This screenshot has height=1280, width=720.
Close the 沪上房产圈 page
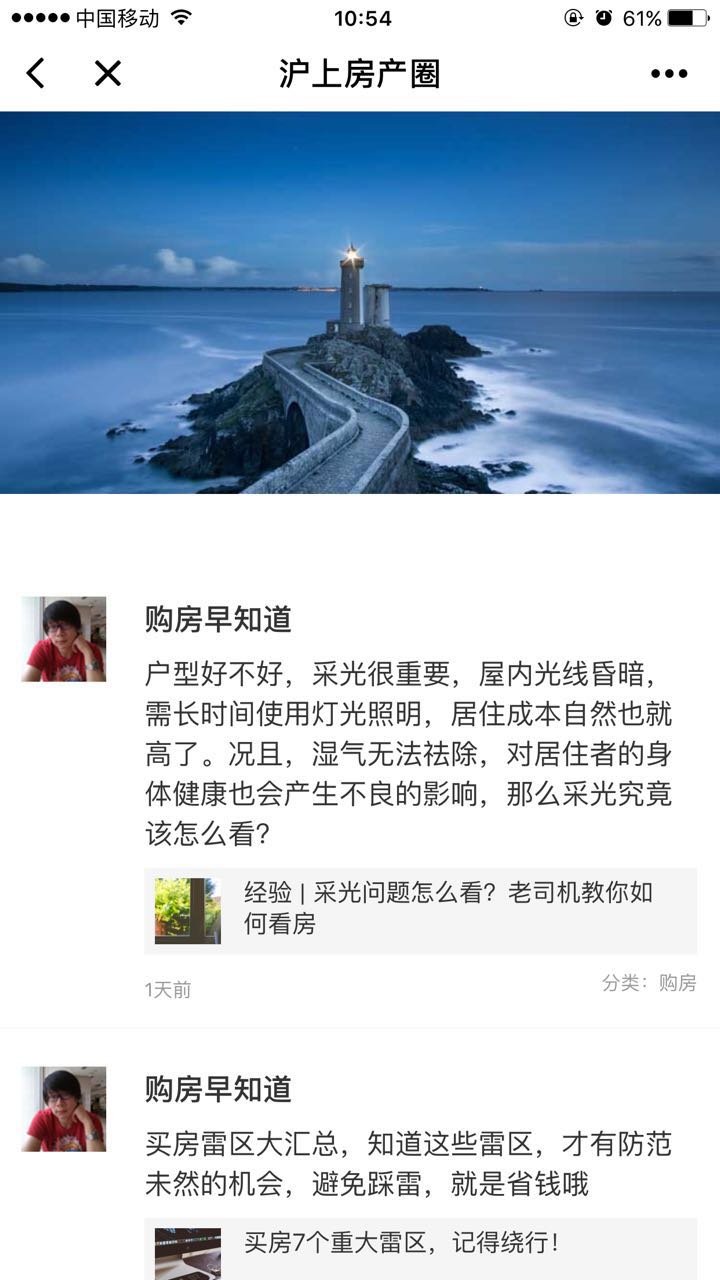point(107,73)
